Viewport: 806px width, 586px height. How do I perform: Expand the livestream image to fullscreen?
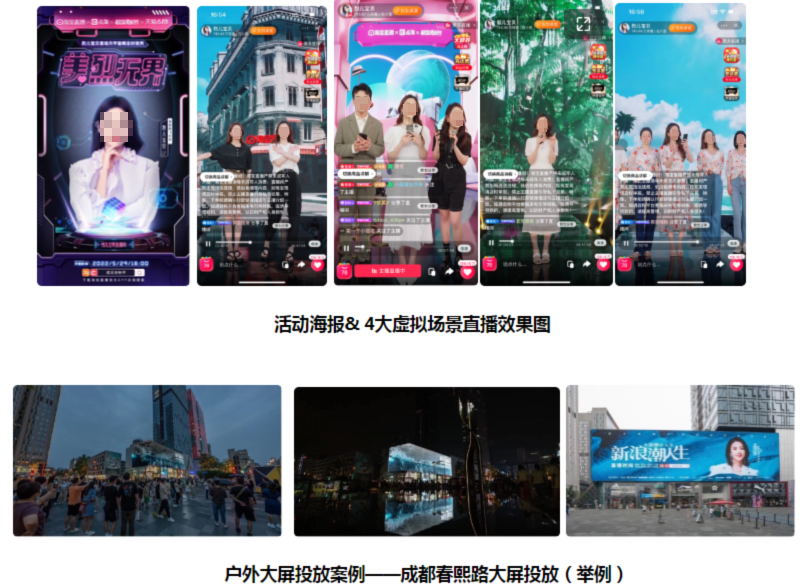click(583, 24)
